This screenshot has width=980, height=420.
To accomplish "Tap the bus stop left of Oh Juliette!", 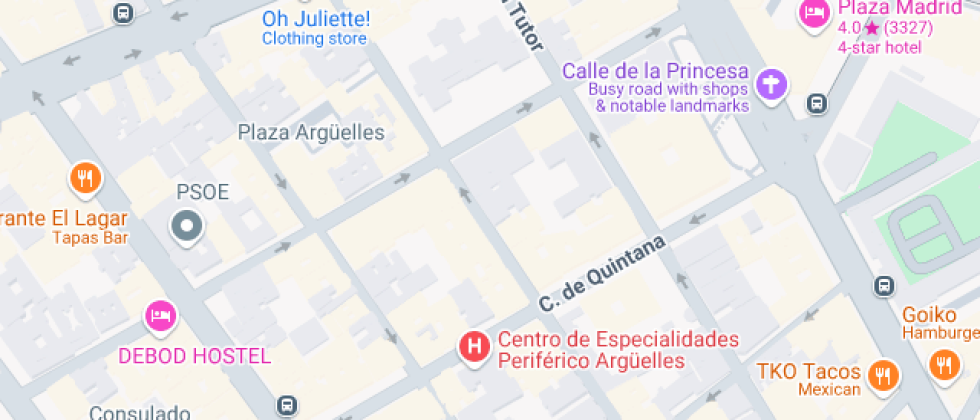I will 124,12.
